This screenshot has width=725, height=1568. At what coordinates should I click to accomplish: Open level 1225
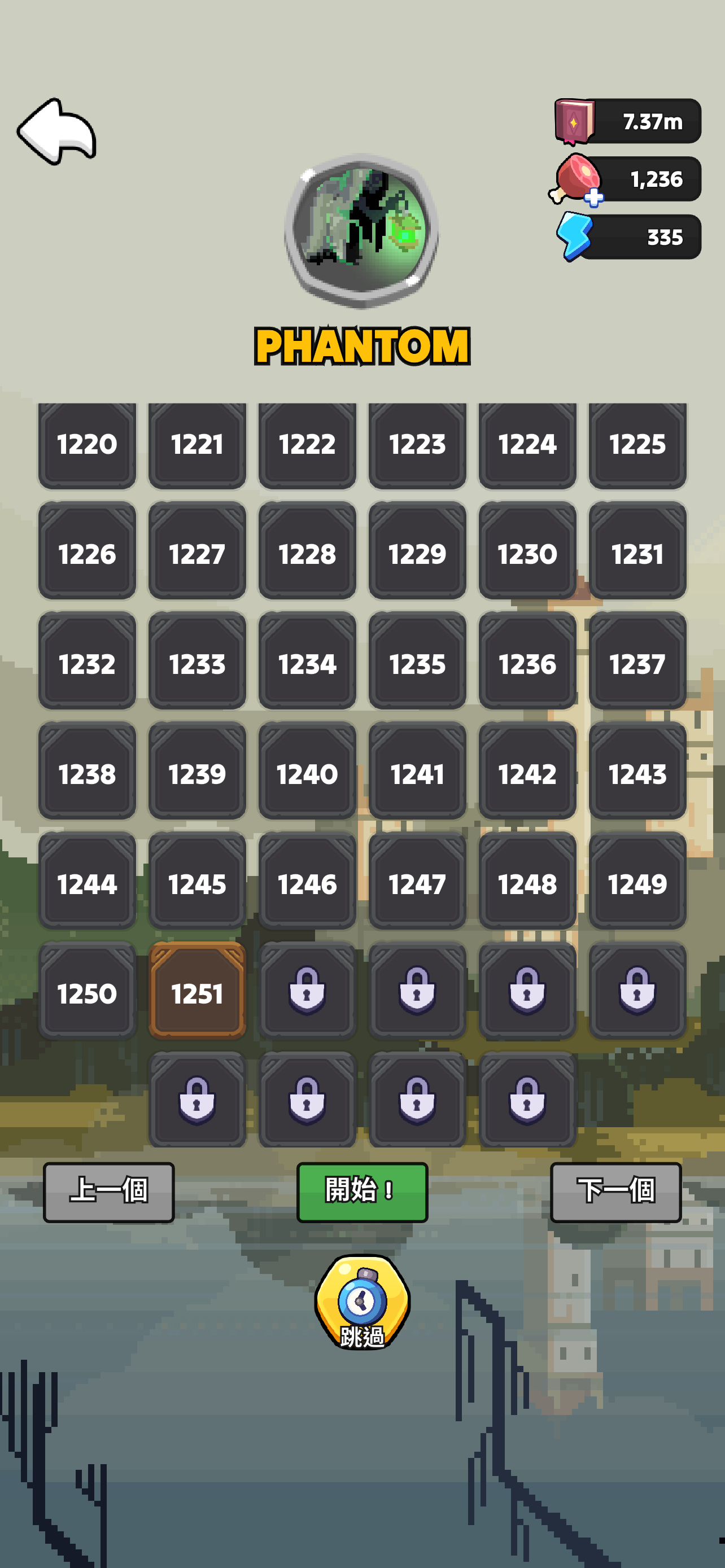(x=637, y=444)
